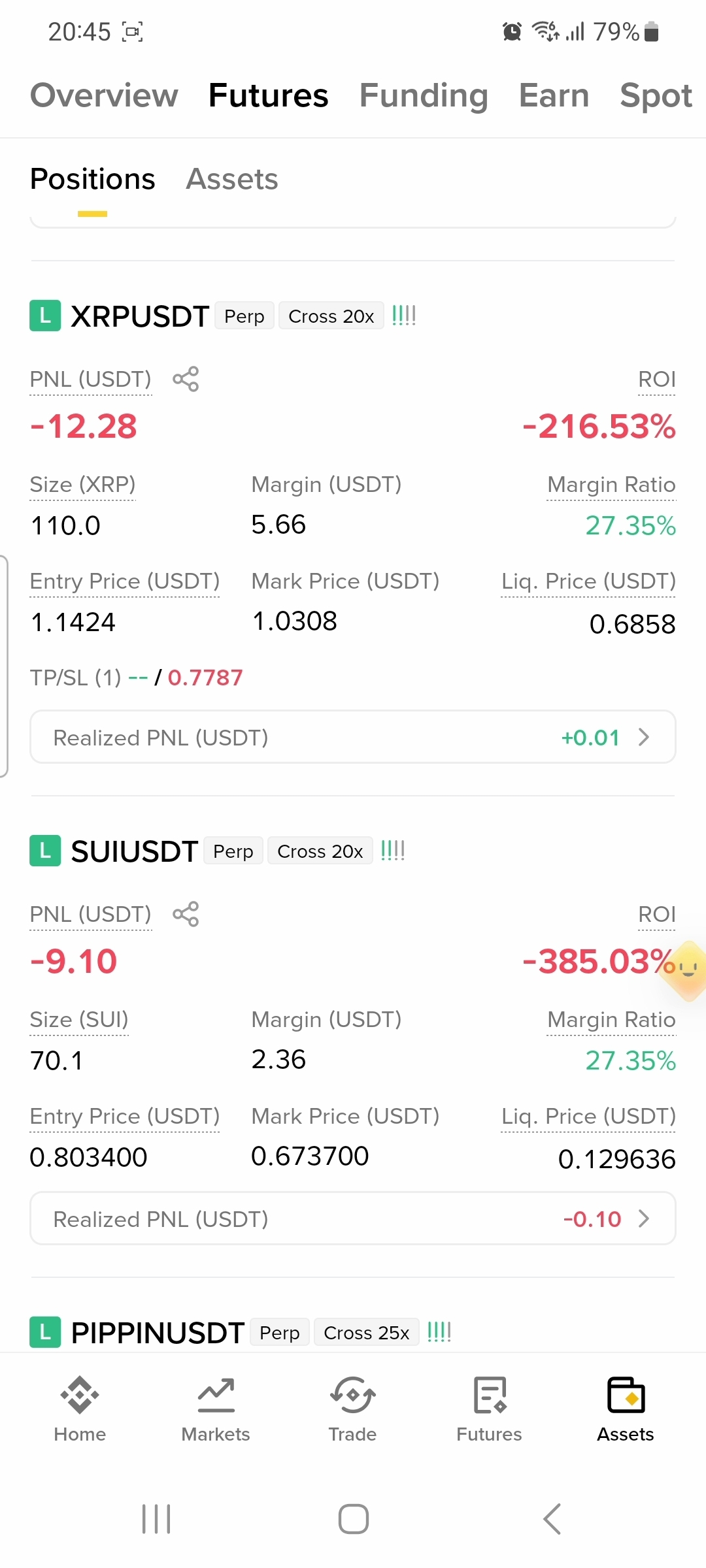Open the PIPPINUSDT contract page
706x1568 pixels.
(158, 1333)
